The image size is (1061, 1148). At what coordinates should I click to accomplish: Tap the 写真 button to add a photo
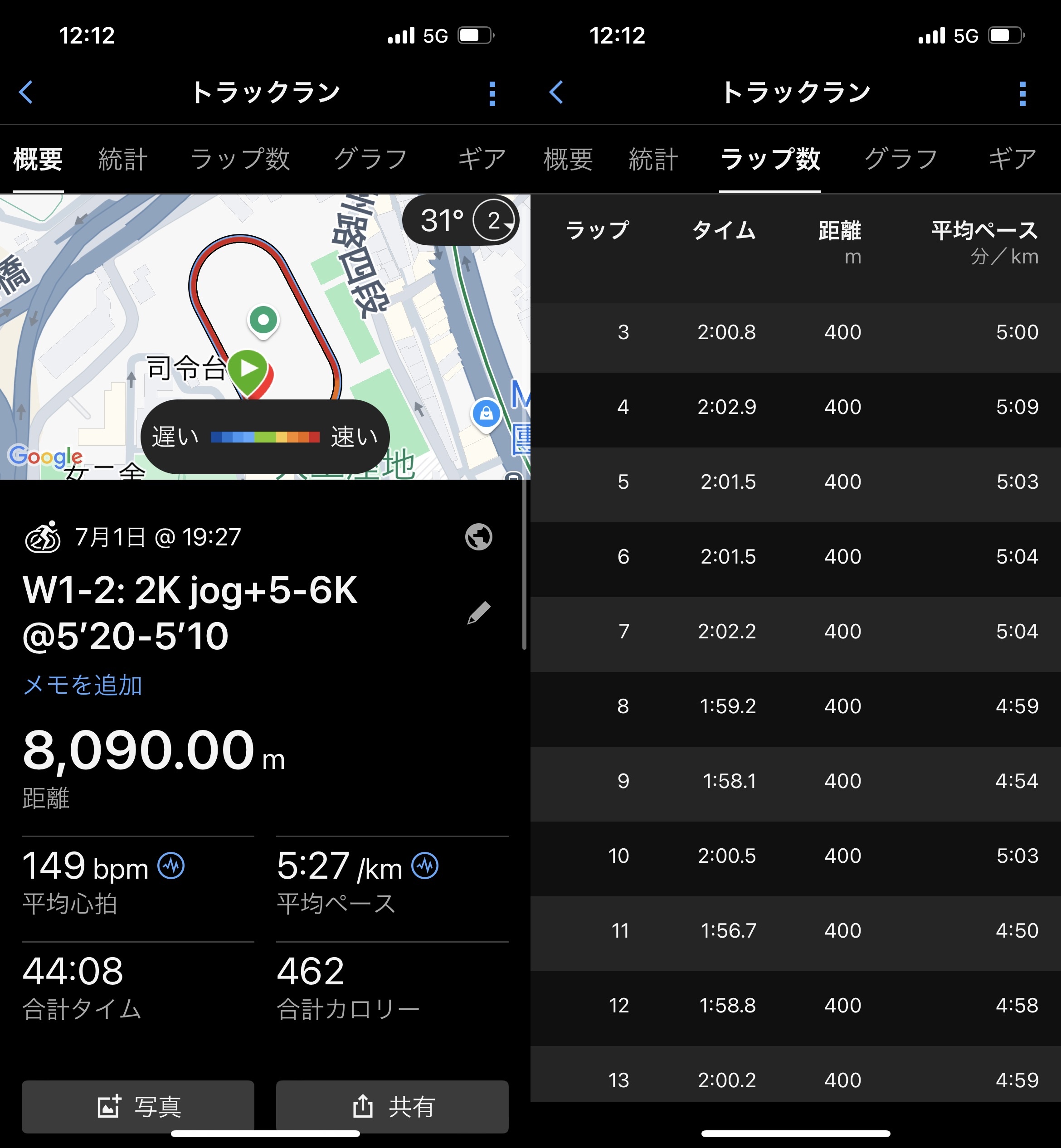138,1106
